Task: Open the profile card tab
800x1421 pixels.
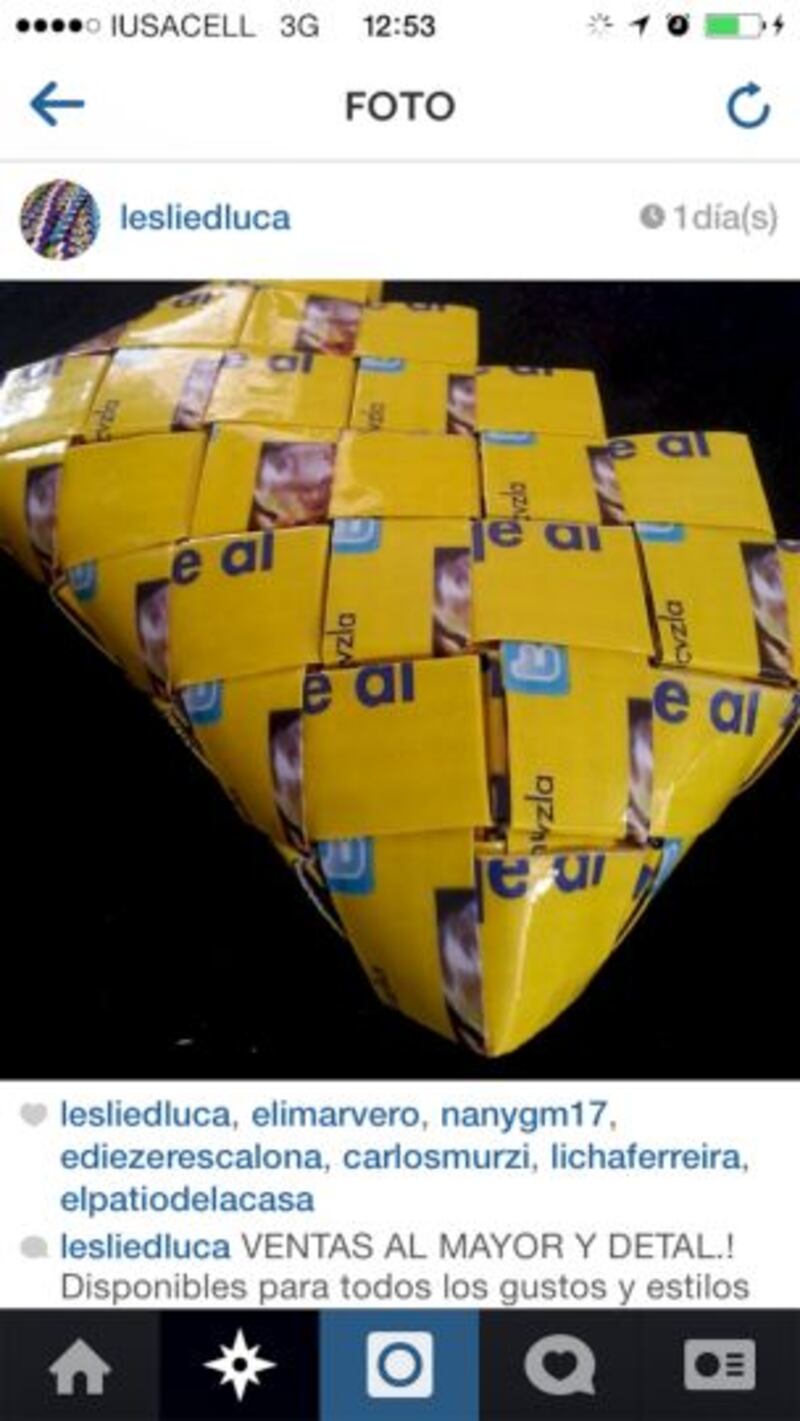Action: click(720, 1367)
